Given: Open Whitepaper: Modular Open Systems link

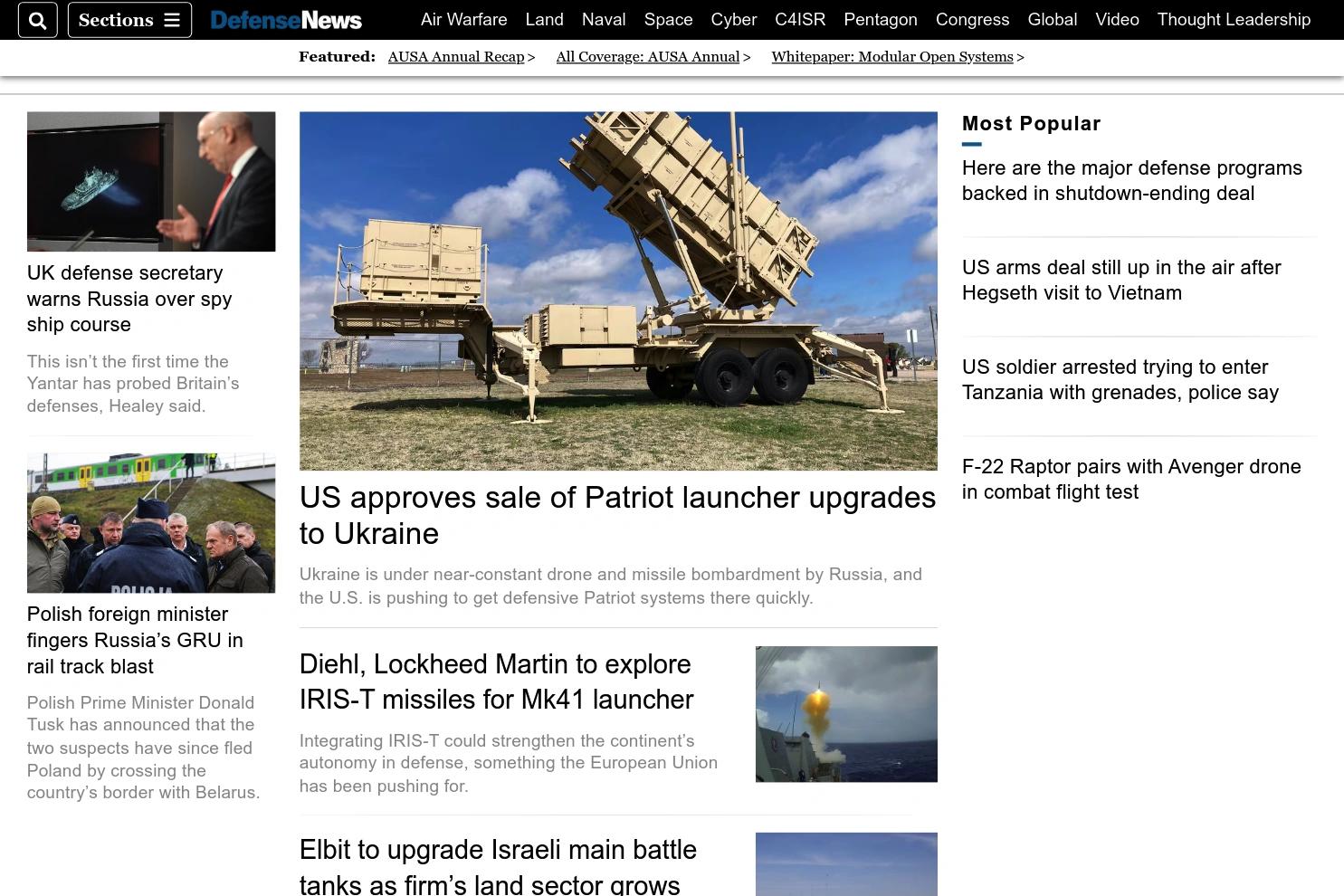Looking at the screenshot, I should click(891, 57).
